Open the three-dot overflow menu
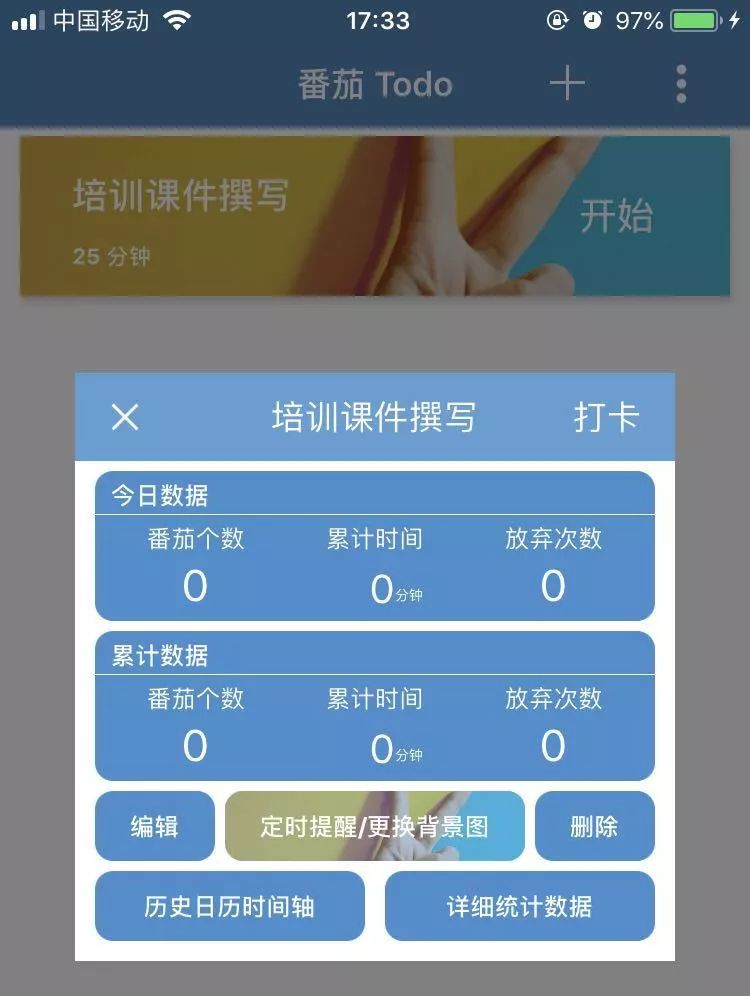 point(683,83)
